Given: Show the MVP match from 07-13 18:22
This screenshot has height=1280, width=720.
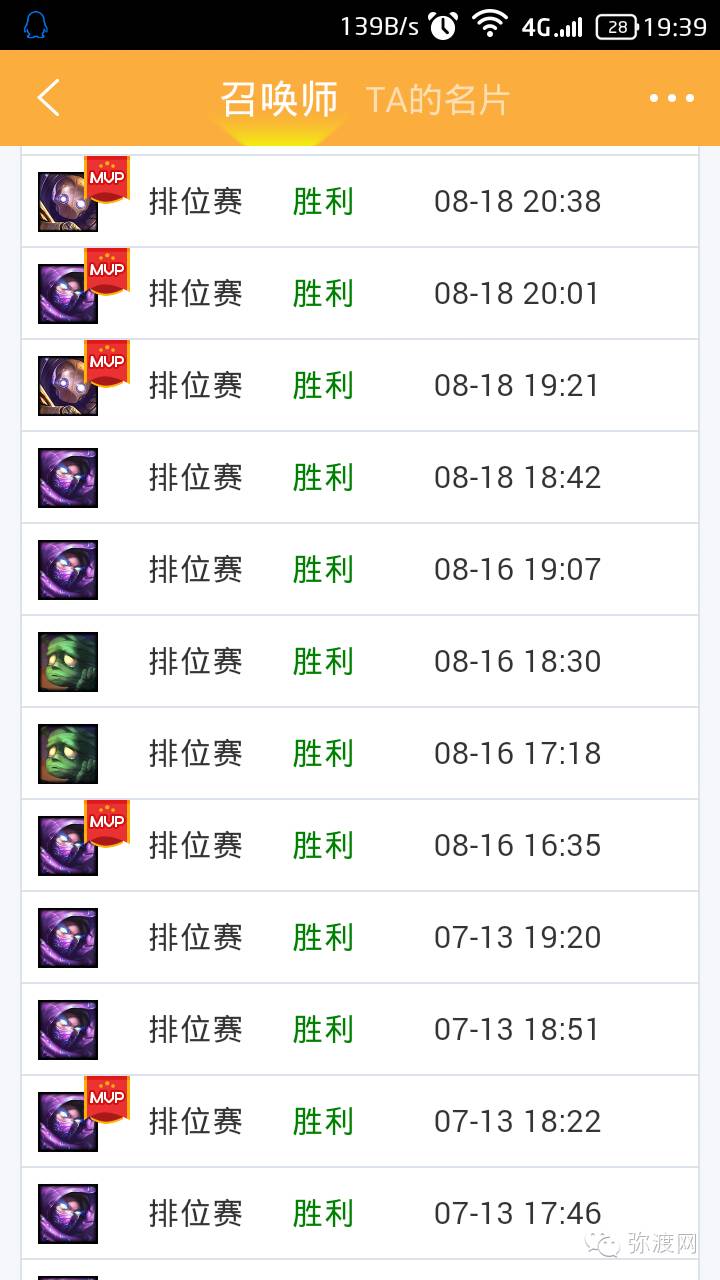Looking at the screenshot, I should click(x=360, y=1121).
